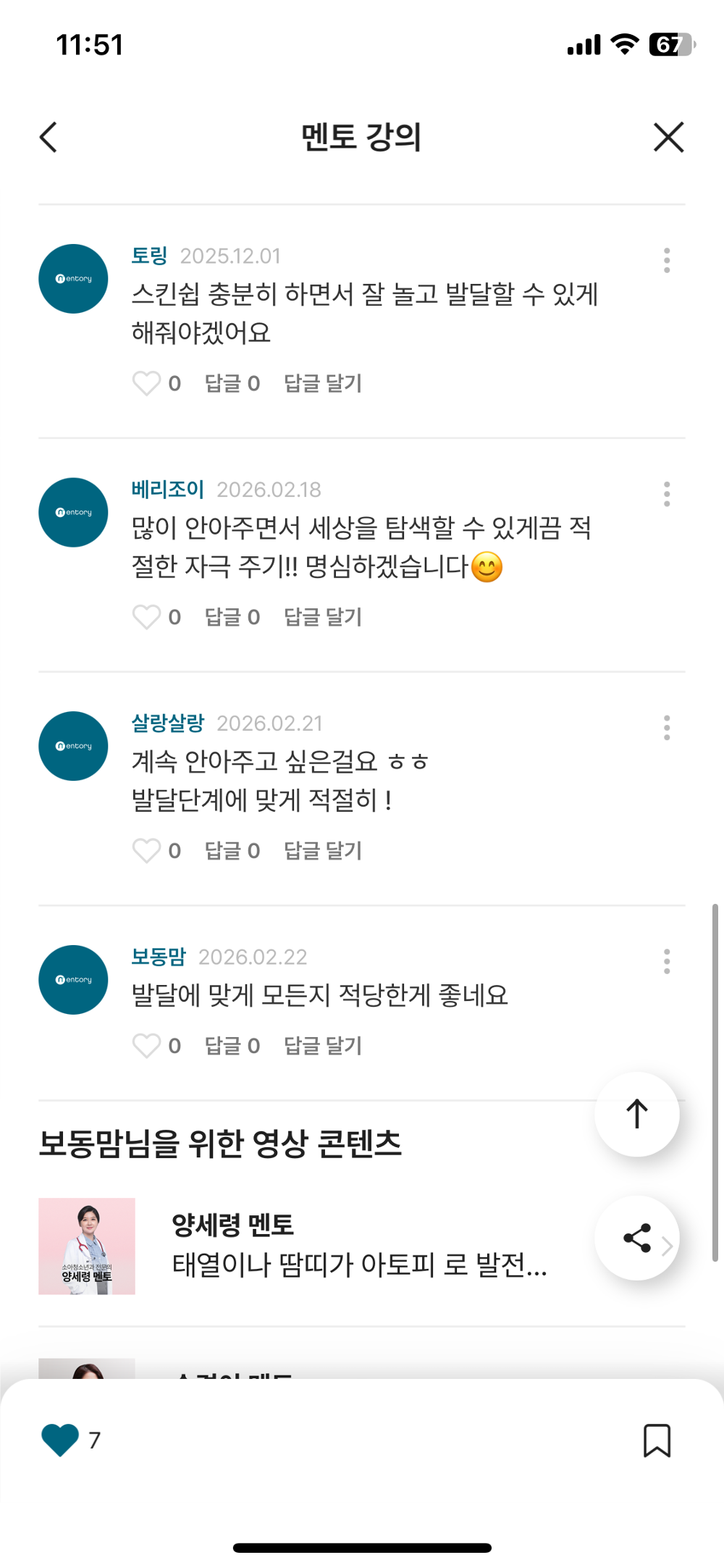Toggle the like heart on 토링's comment

[x=148, y=383]
